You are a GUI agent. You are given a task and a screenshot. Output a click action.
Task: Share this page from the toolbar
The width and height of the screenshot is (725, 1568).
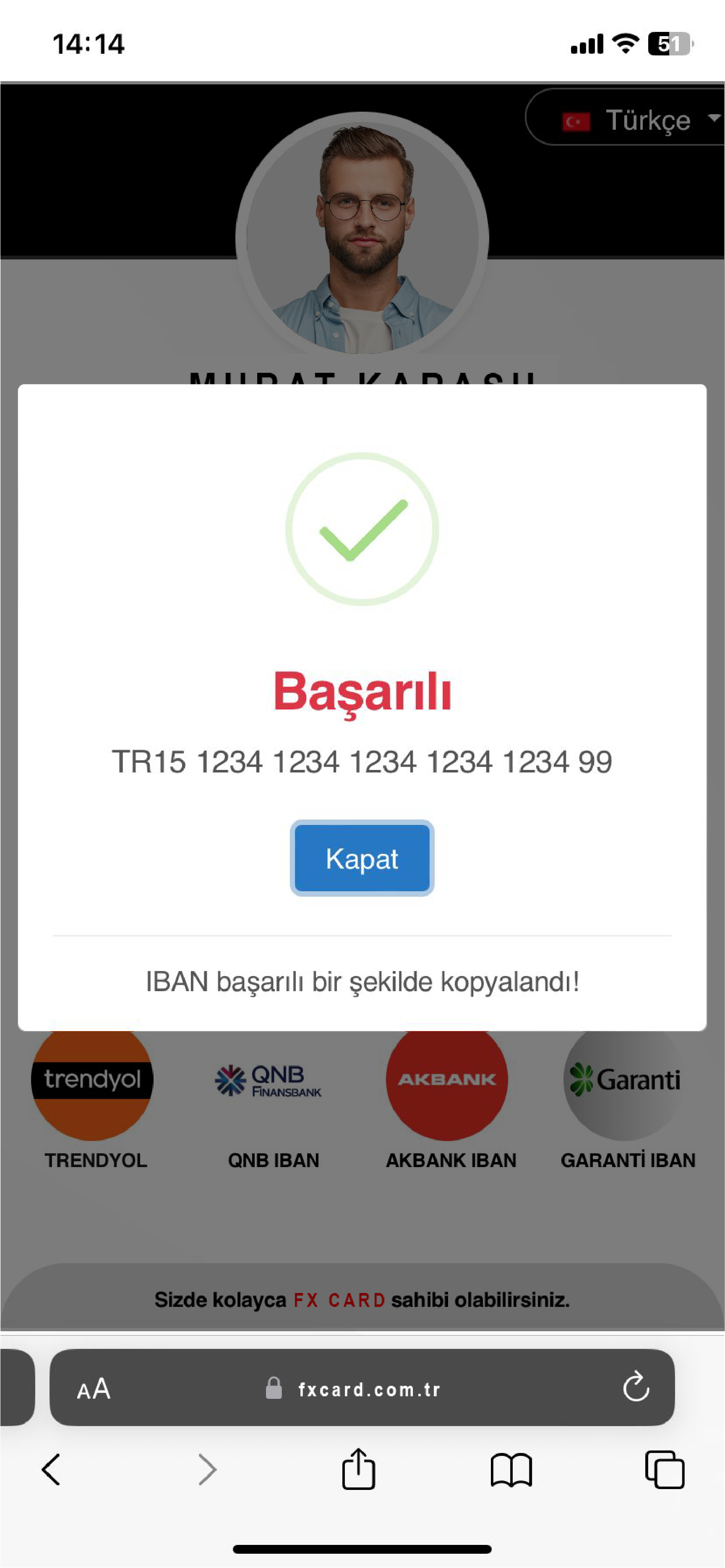point(358,1469)
